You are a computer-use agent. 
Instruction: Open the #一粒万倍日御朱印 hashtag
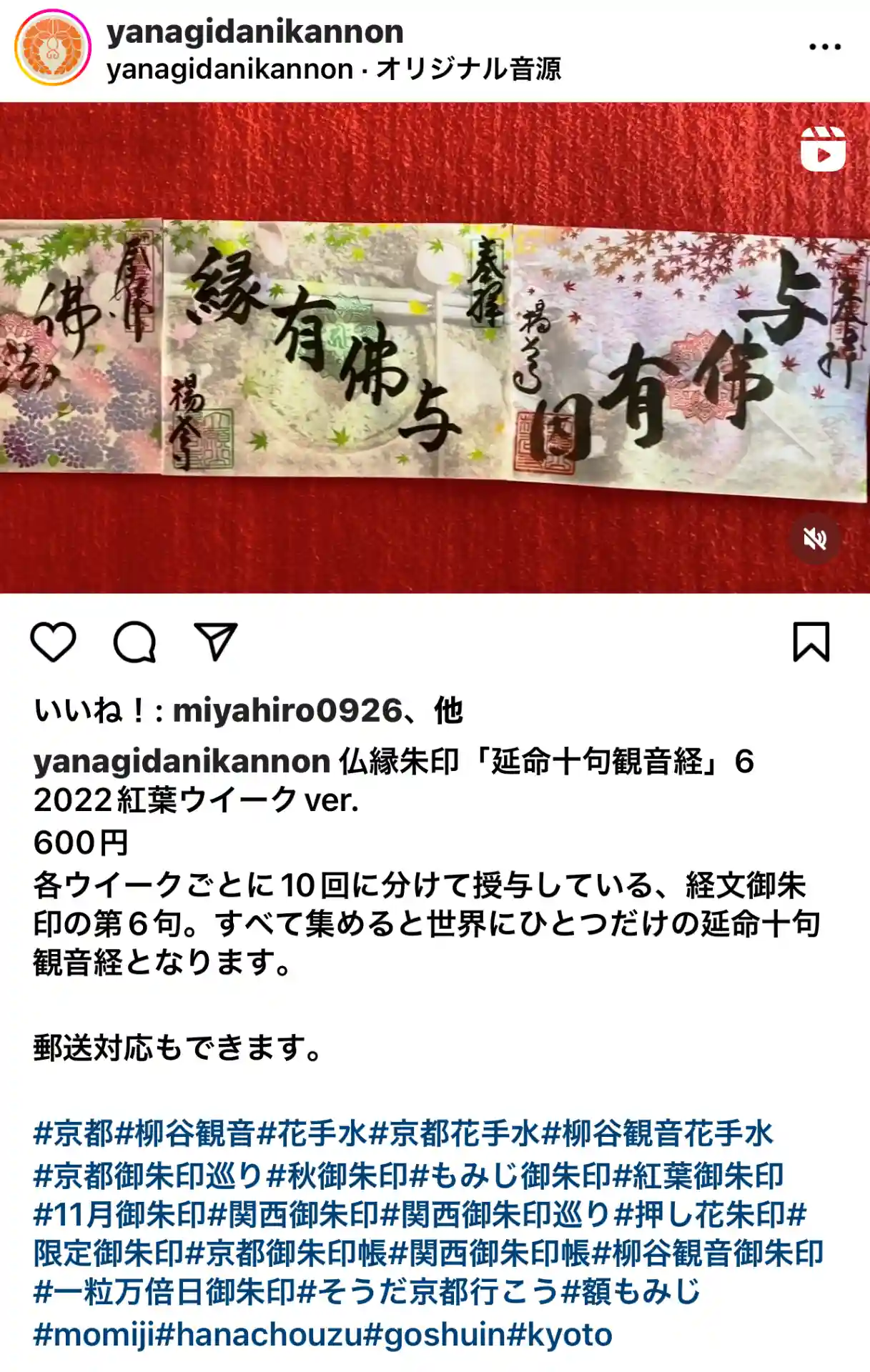164,1291
